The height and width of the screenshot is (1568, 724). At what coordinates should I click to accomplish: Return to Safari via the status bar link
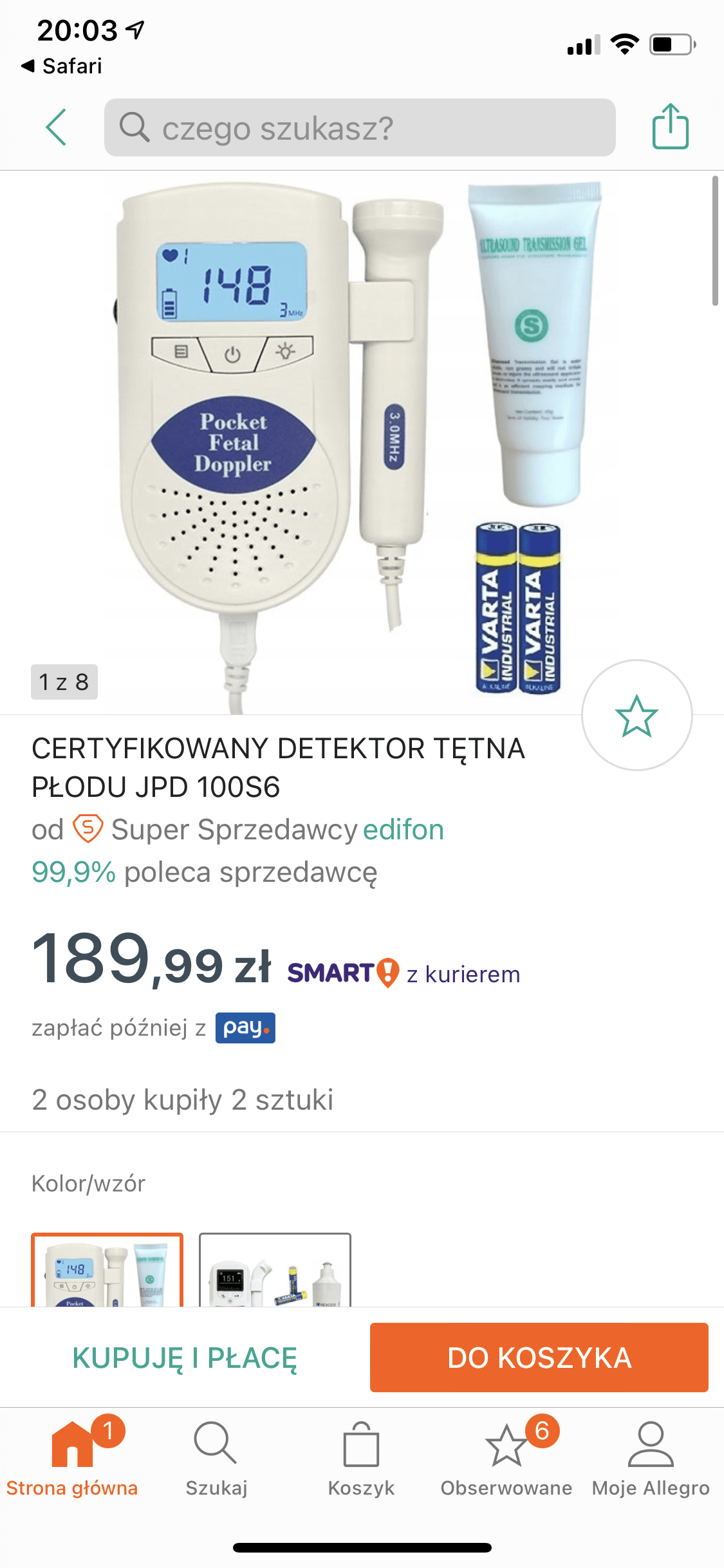pyautogui.click(x=62, y=66)
